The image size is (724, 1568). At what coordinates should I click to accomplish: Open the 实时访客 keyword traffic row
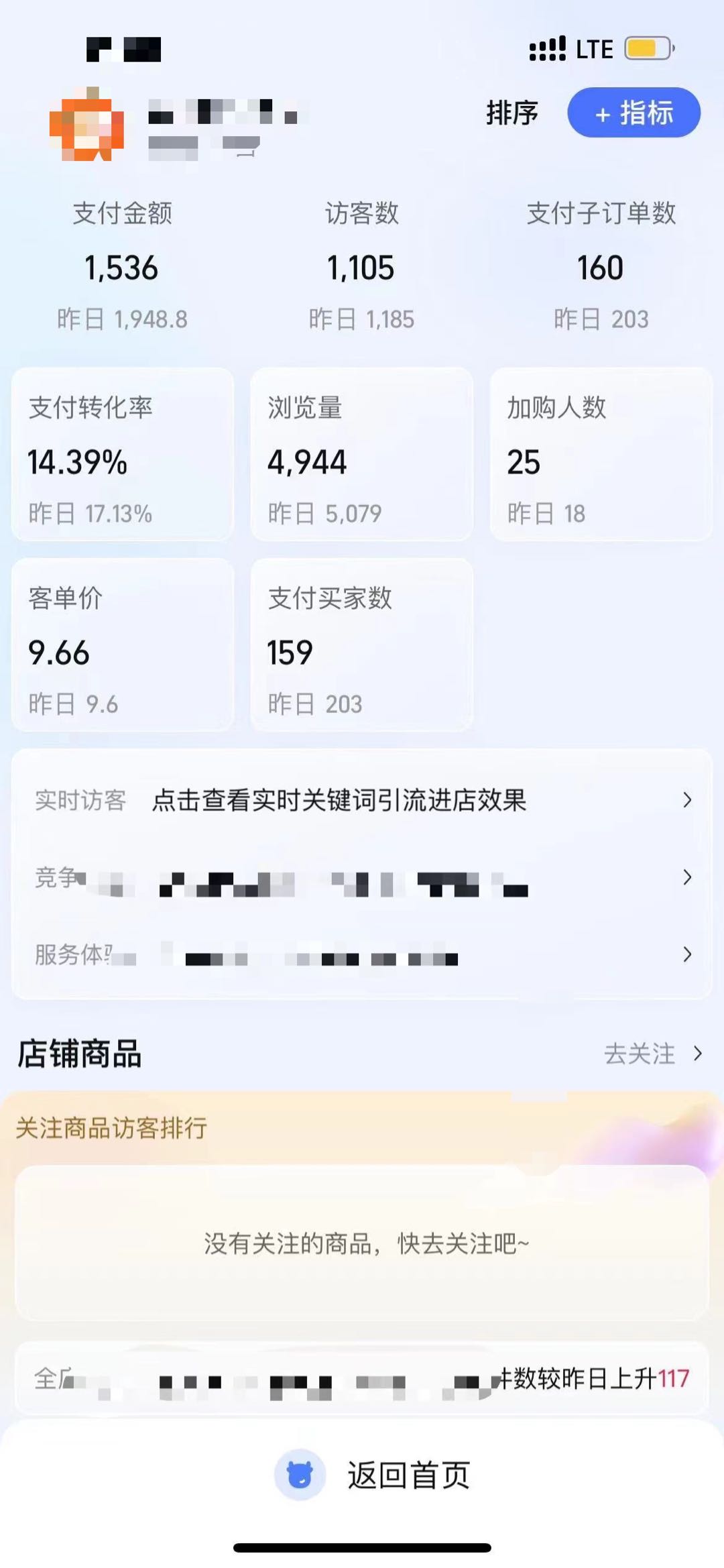[x=362, y=800]
